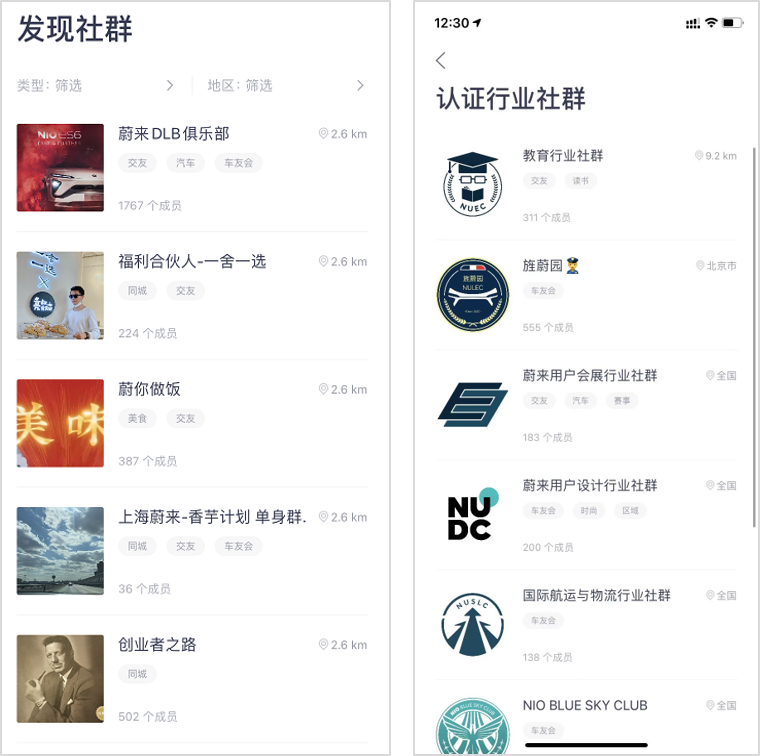Image resolution: width=760 pixels, height=756 pixels.
Task: Open 教育行业社群 community
Action: point(563,155)
